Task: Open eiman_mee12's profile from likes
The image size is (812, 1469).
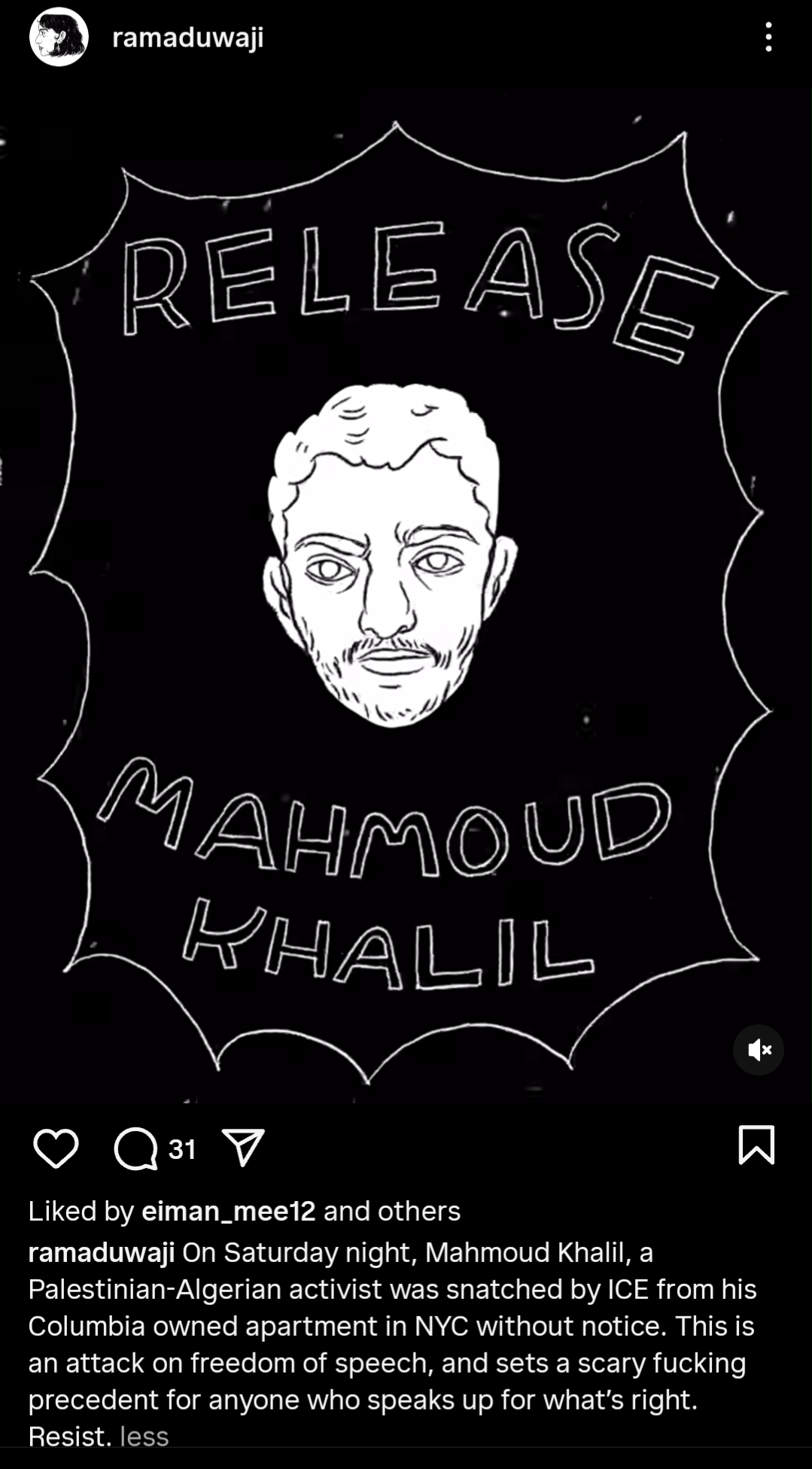Action: pyautogui.click(x=229, y=1211)
